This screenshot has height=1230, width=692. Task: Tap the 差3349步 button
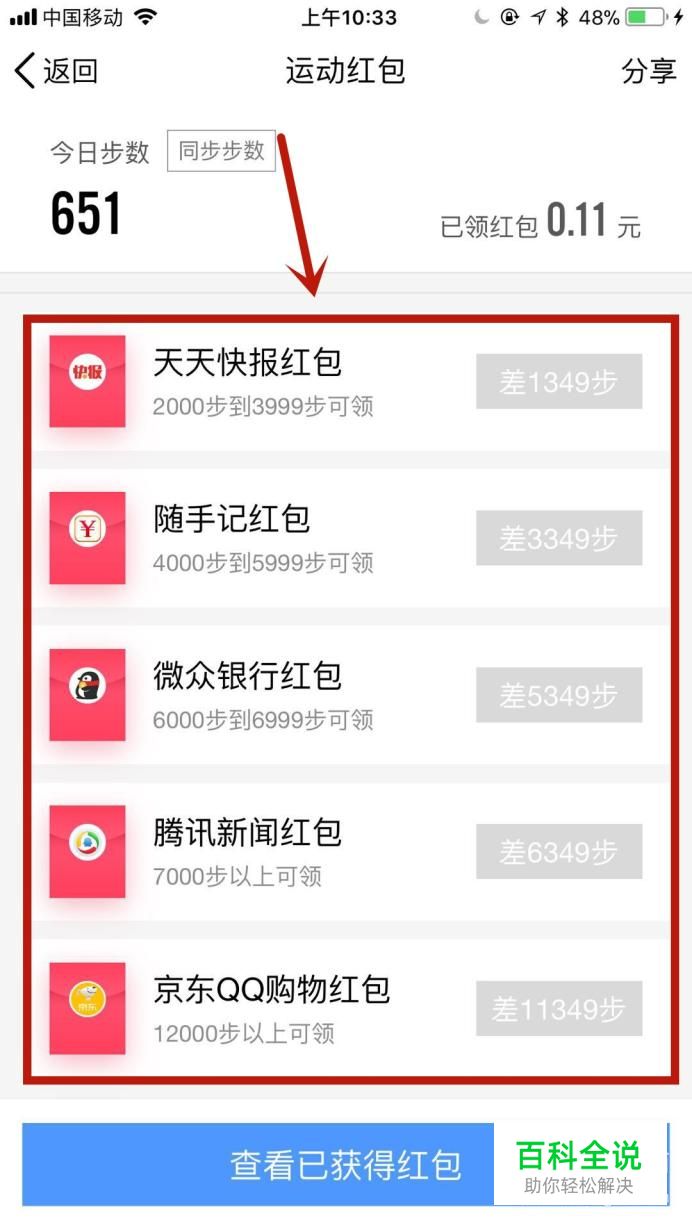click(x=559, y=538)
